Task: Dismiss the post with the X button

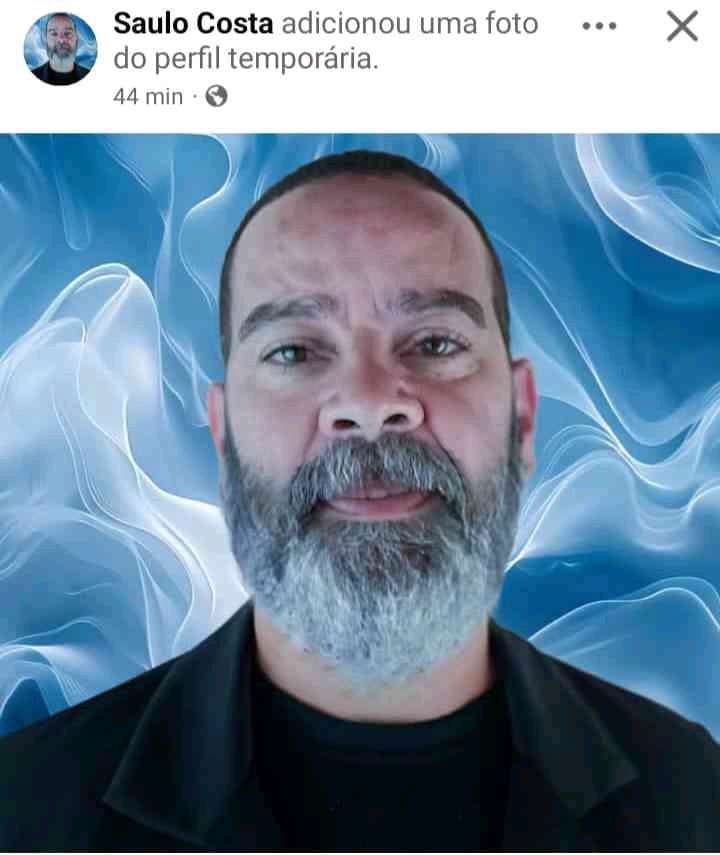Action: pyautogui.click(x=682, y=27)
